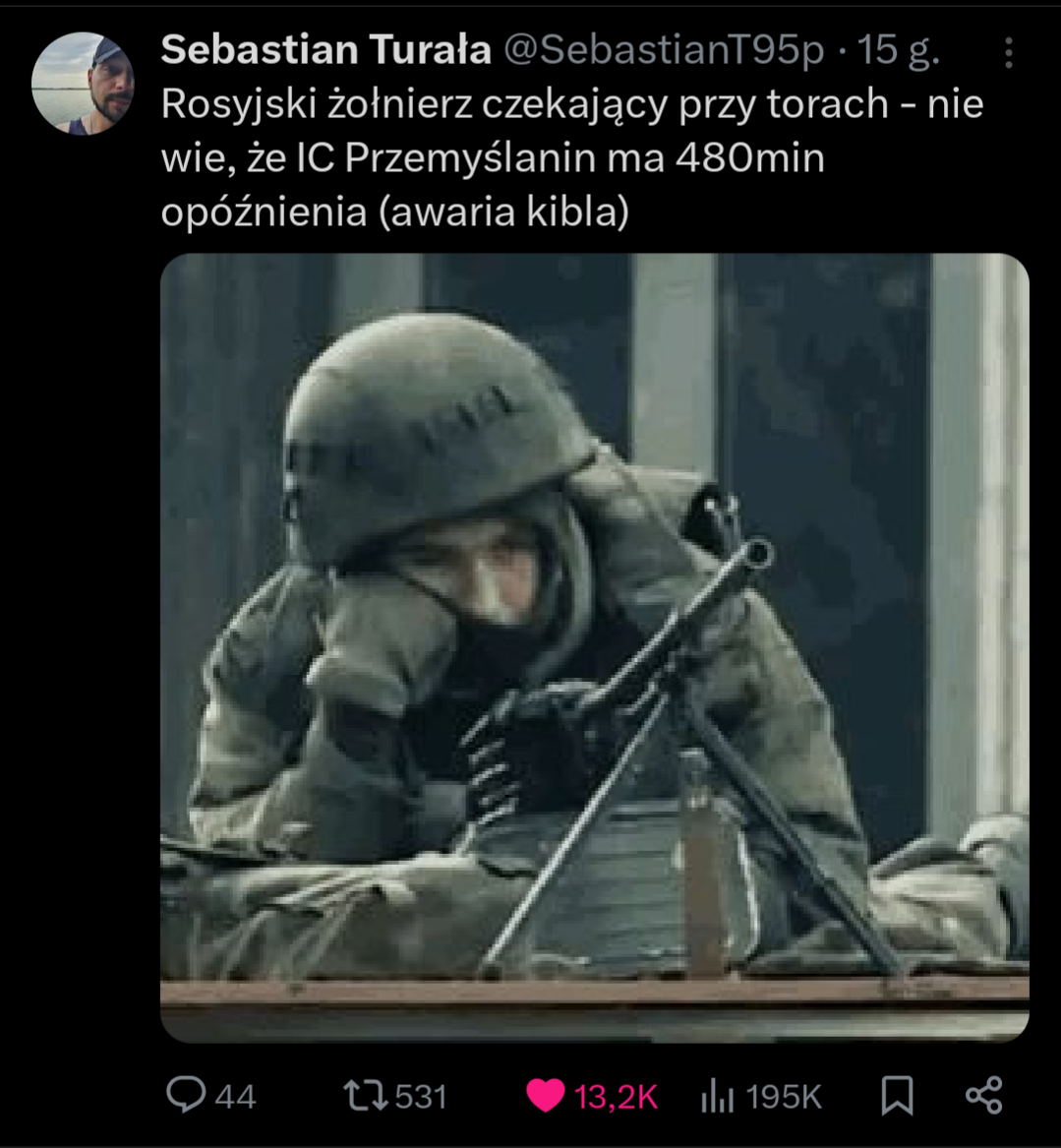1061x1148 pixels.
Task: Reply to Sebastian Turała's tweet
Action: [186, 1095]
